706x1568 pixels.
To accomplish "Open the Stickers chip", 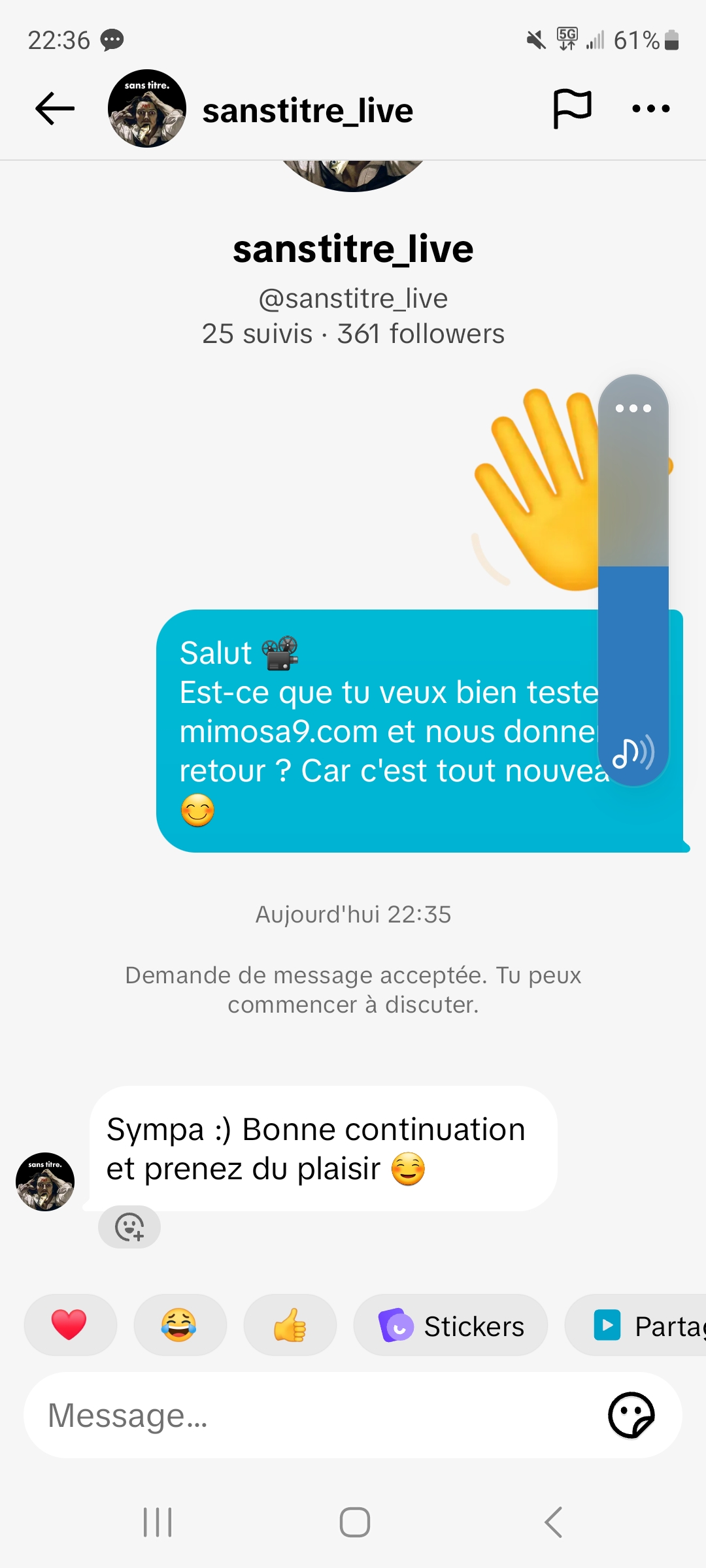I will [x=451, y=1326].
